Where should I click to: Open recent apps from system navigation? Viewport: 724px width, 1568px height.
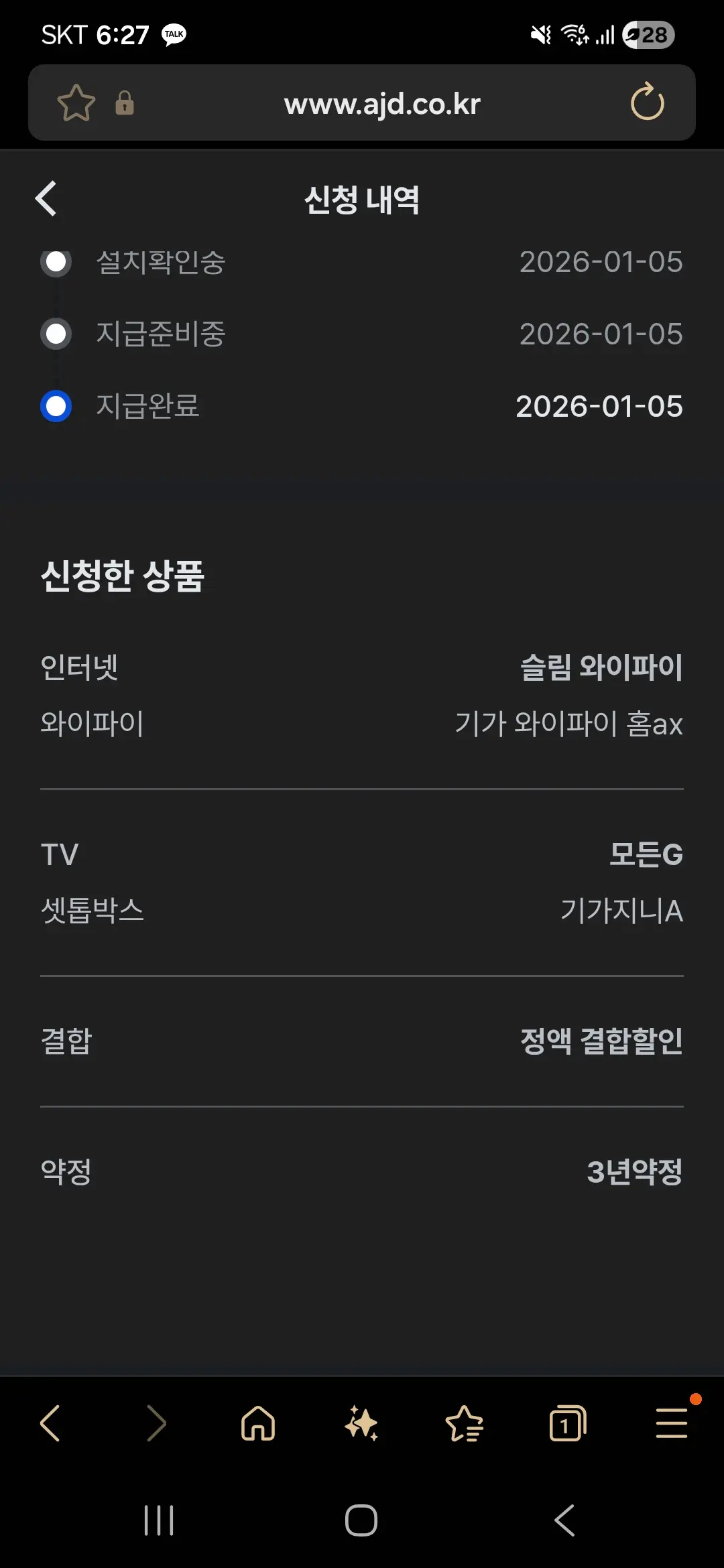(x=159, y=1520)
